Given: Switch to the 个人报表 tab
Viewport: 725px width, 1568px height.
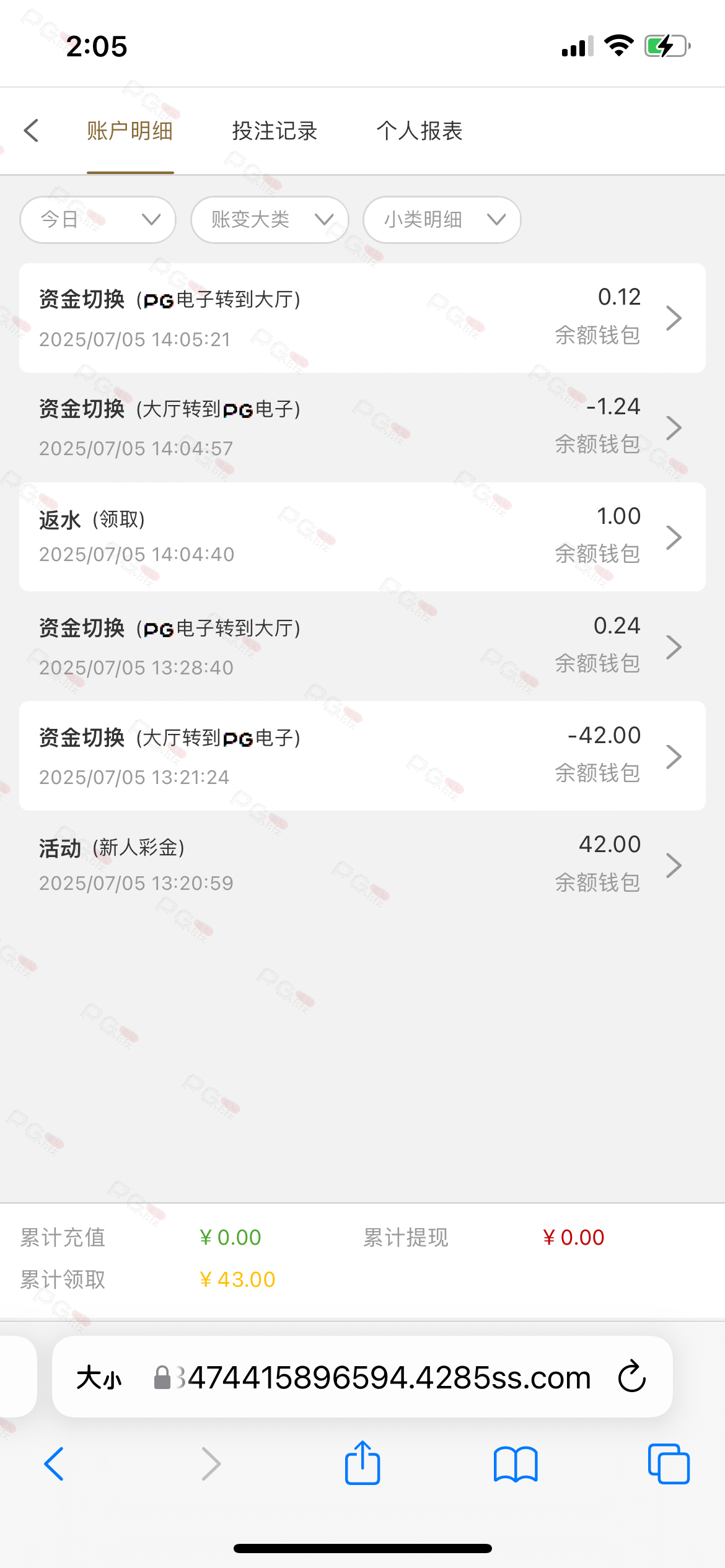Looking at the screenshot, I should tap(420, 131).
